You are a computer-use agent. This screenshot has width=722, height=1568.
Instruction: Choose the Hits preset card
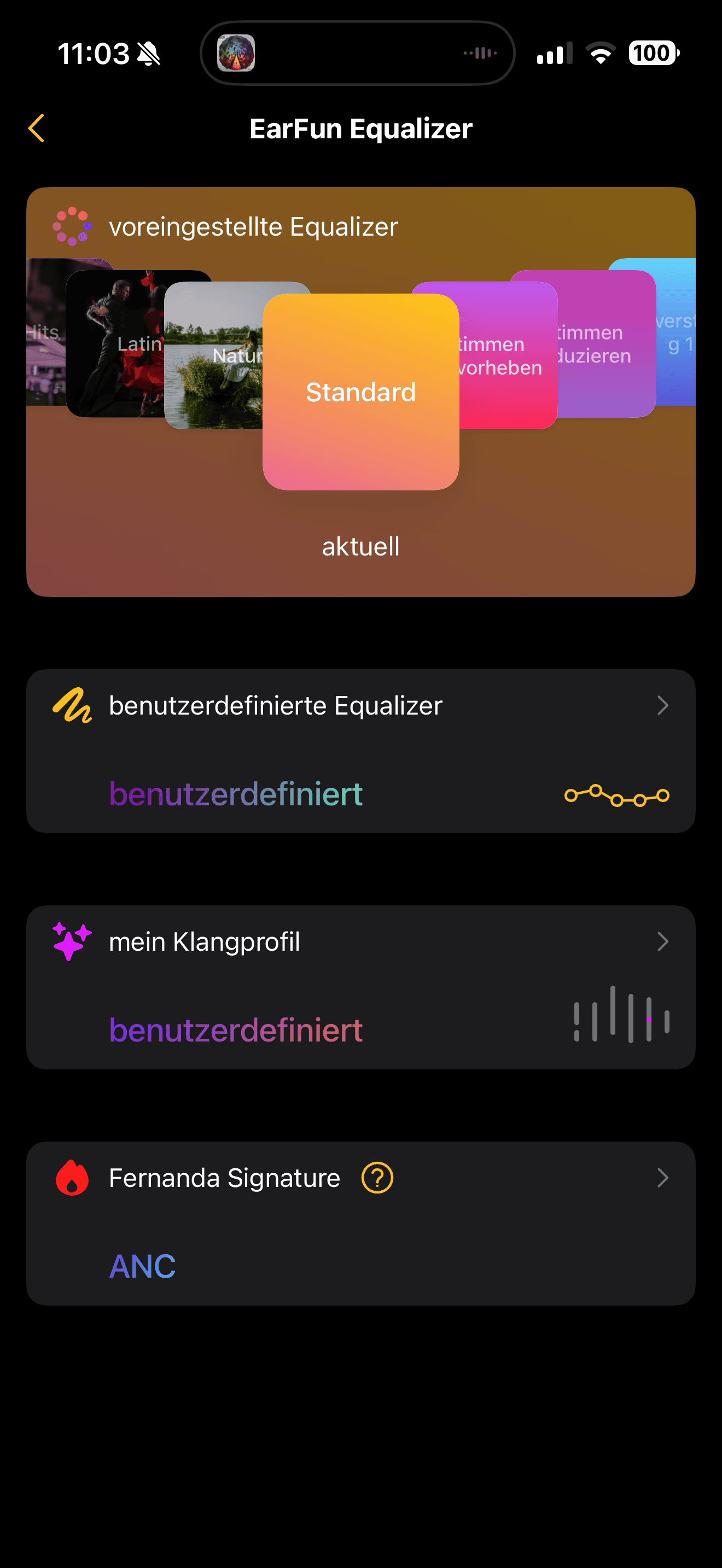pyautogui.click(x=44, y=332)
